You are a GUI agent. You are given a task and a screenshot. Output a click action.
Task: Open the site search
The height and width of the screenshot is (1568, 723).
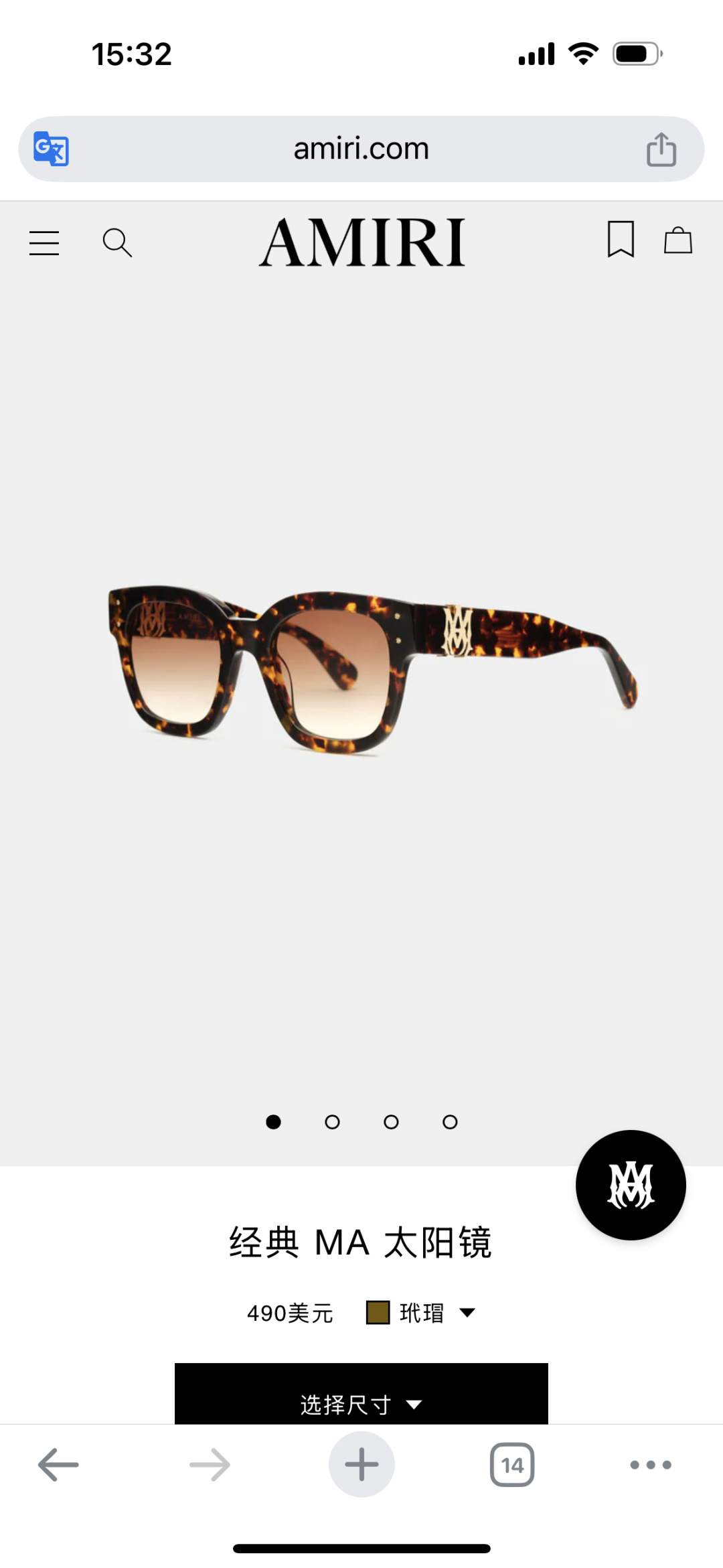click(117, 242)
